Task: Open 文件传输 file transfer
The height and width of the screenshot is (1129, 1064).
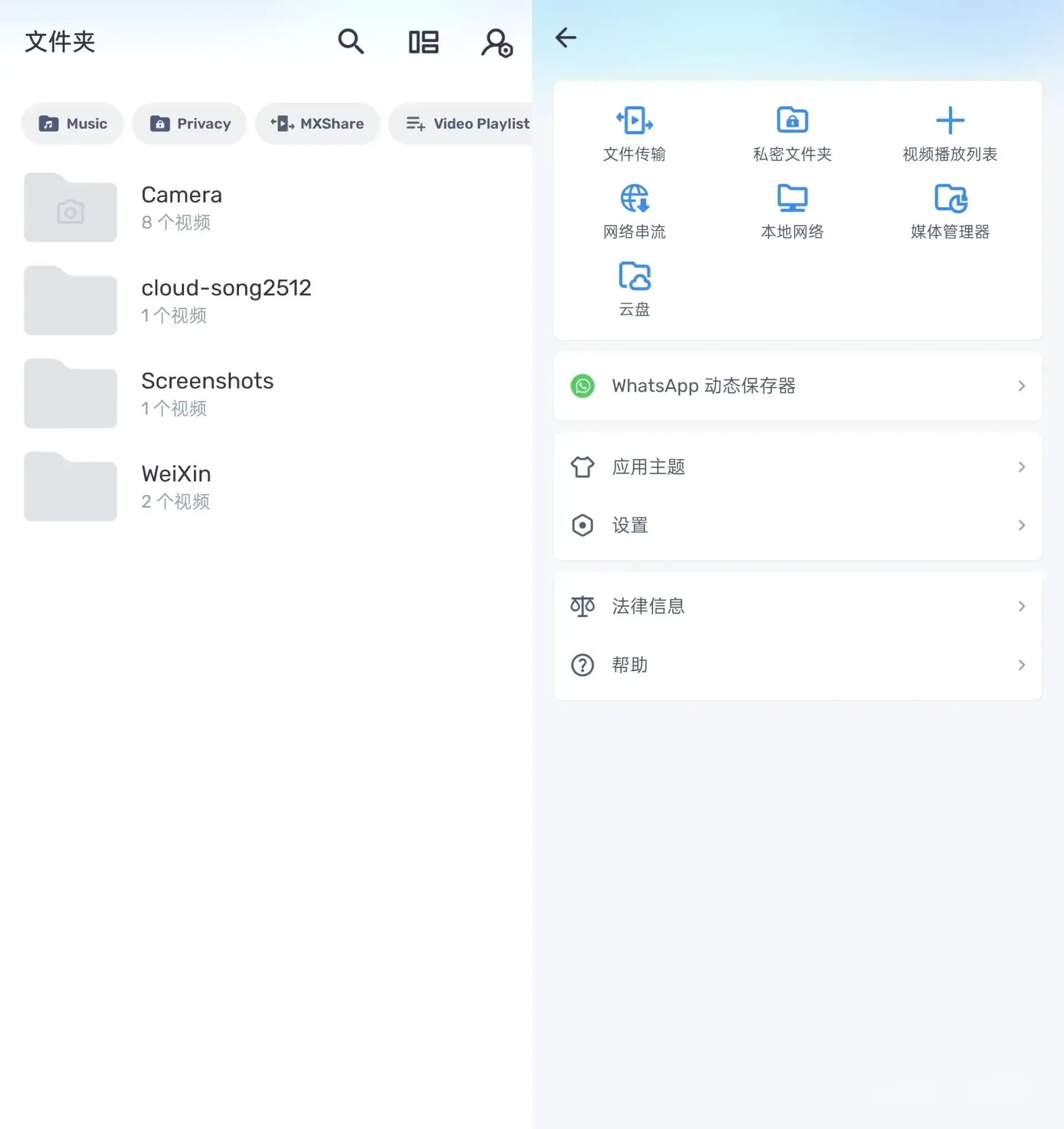Action: 634,134
